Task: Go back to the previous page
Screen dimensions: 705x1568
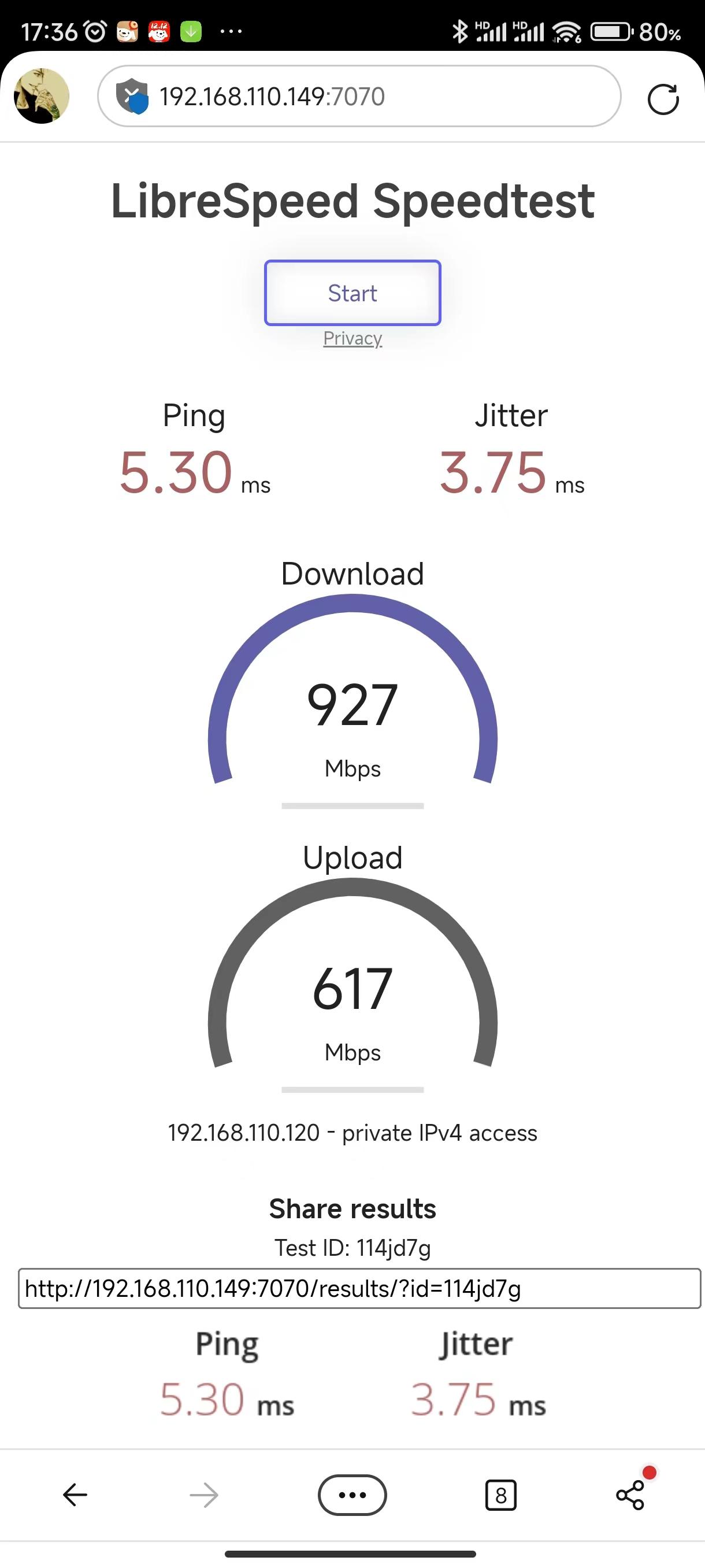Action: (x=76, y=1495)
